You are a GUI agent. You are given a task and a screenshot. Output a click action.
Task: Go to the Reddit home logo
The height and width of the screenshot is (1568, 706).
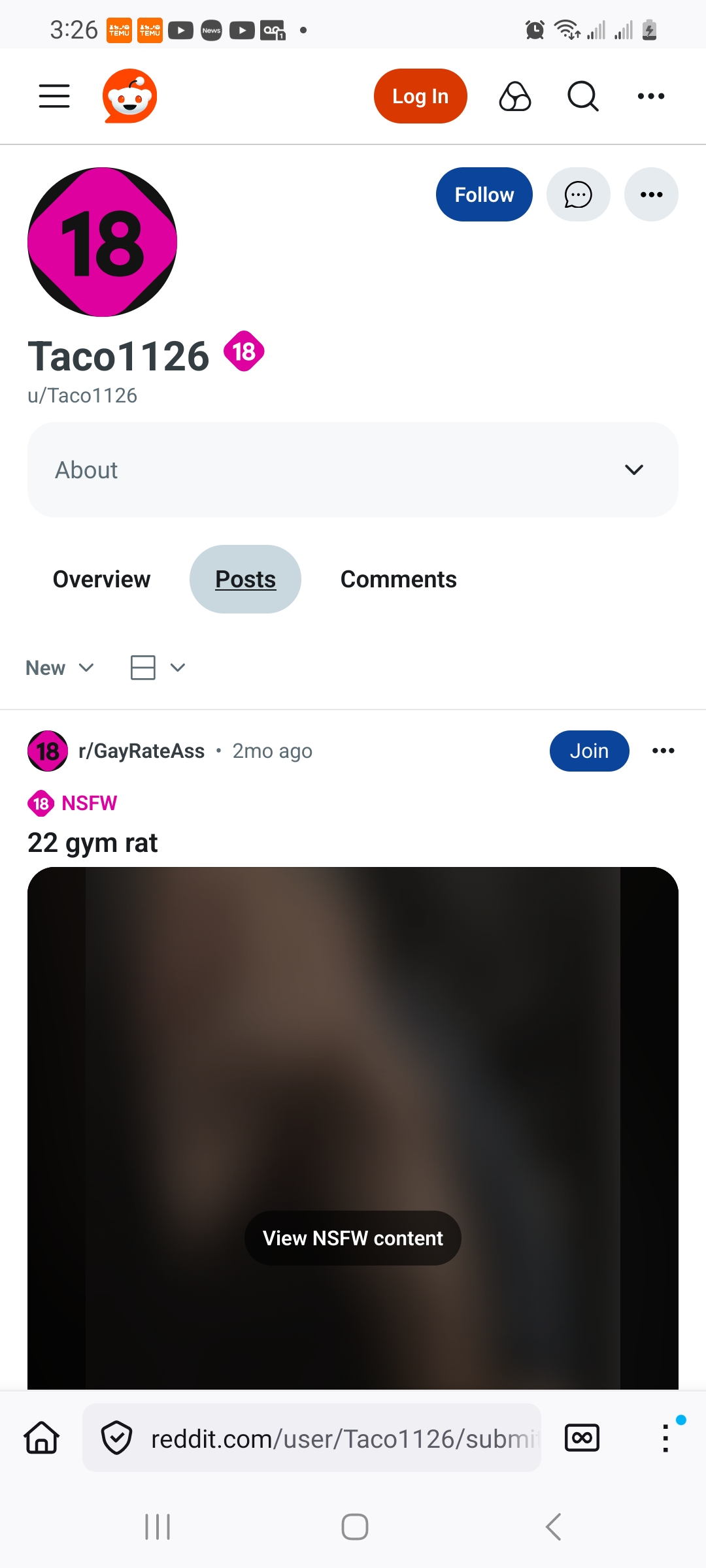129,96
